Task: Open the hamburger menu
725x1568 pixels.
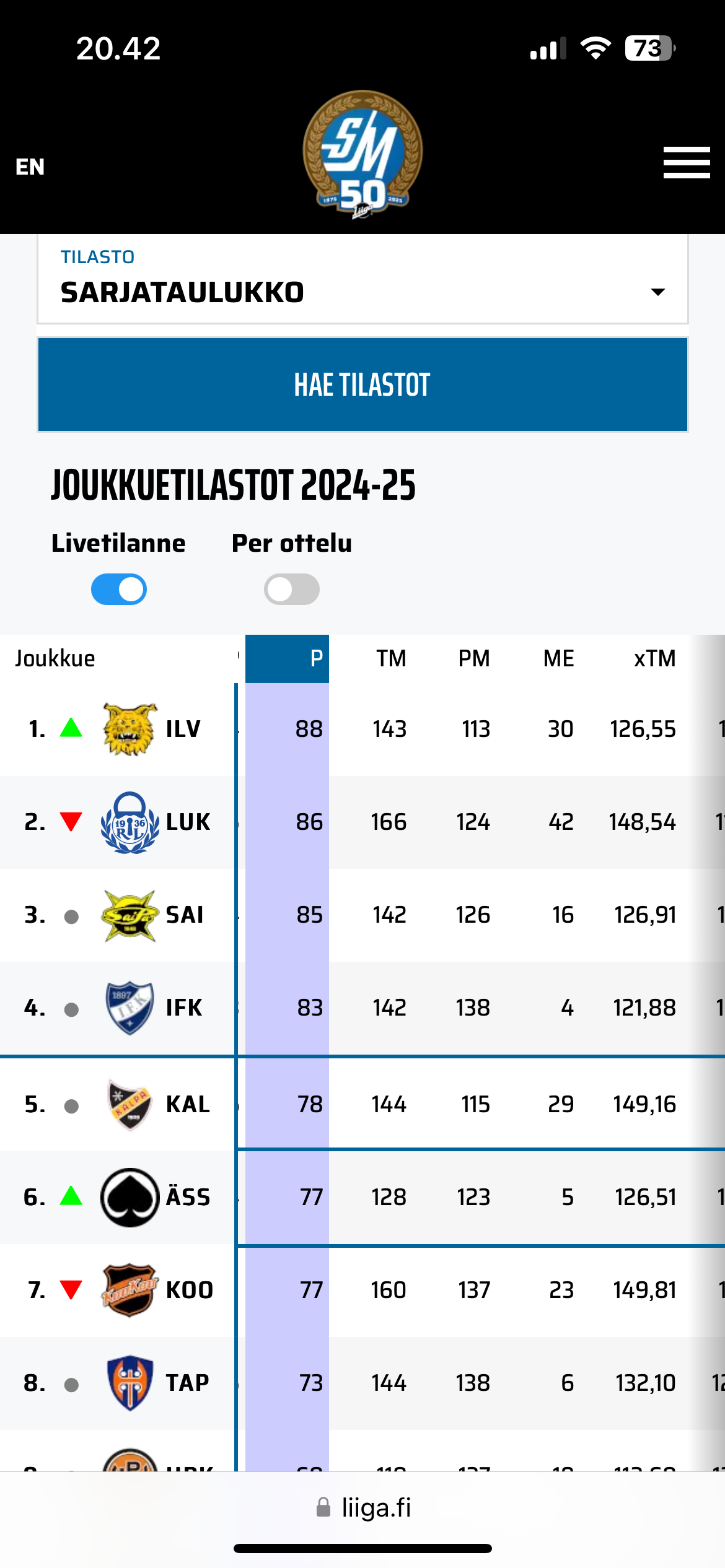Action: tap(686, 163)
